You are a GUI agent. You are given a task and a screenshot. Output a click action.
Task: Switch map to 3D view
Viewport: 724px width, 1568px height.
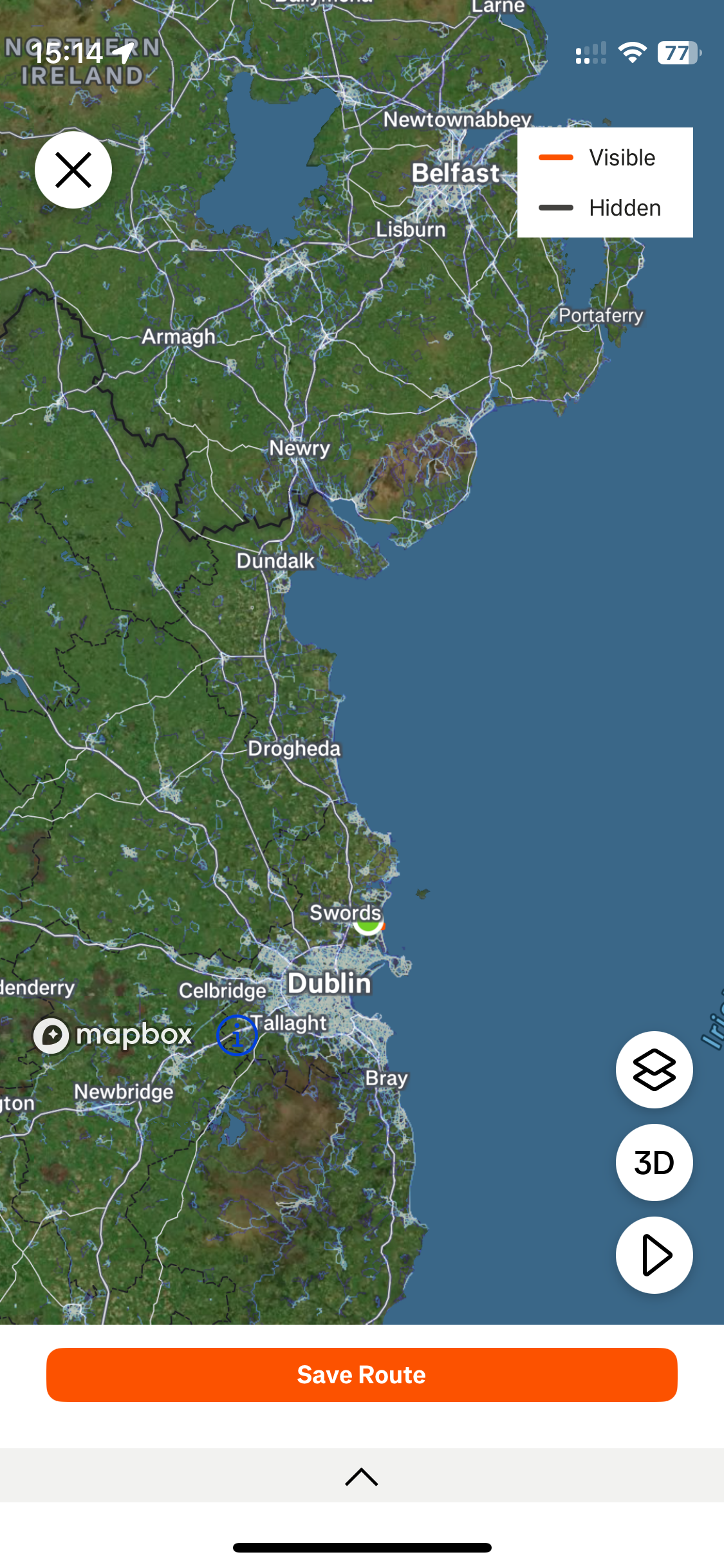point(654,1162)
